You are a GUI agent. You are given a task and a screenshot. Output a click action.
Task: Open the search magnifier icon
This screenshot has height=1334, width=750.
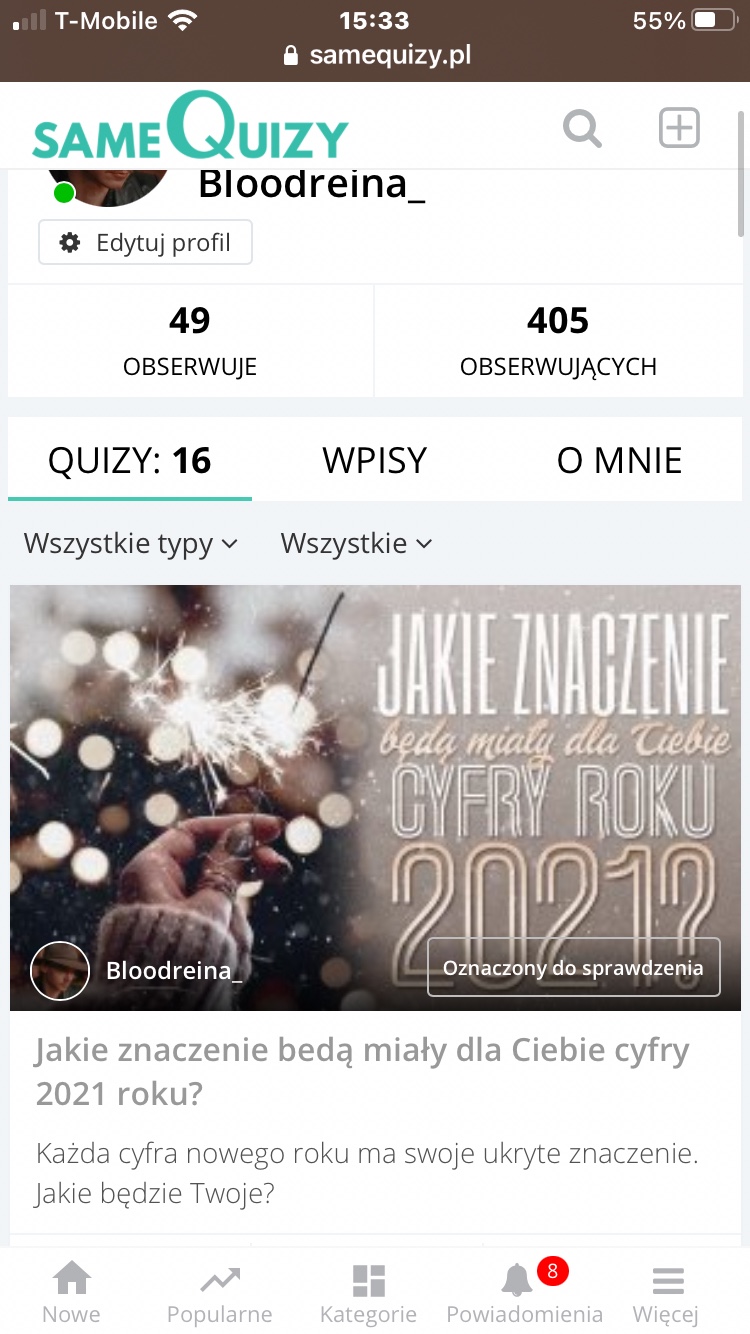point(582,128)
